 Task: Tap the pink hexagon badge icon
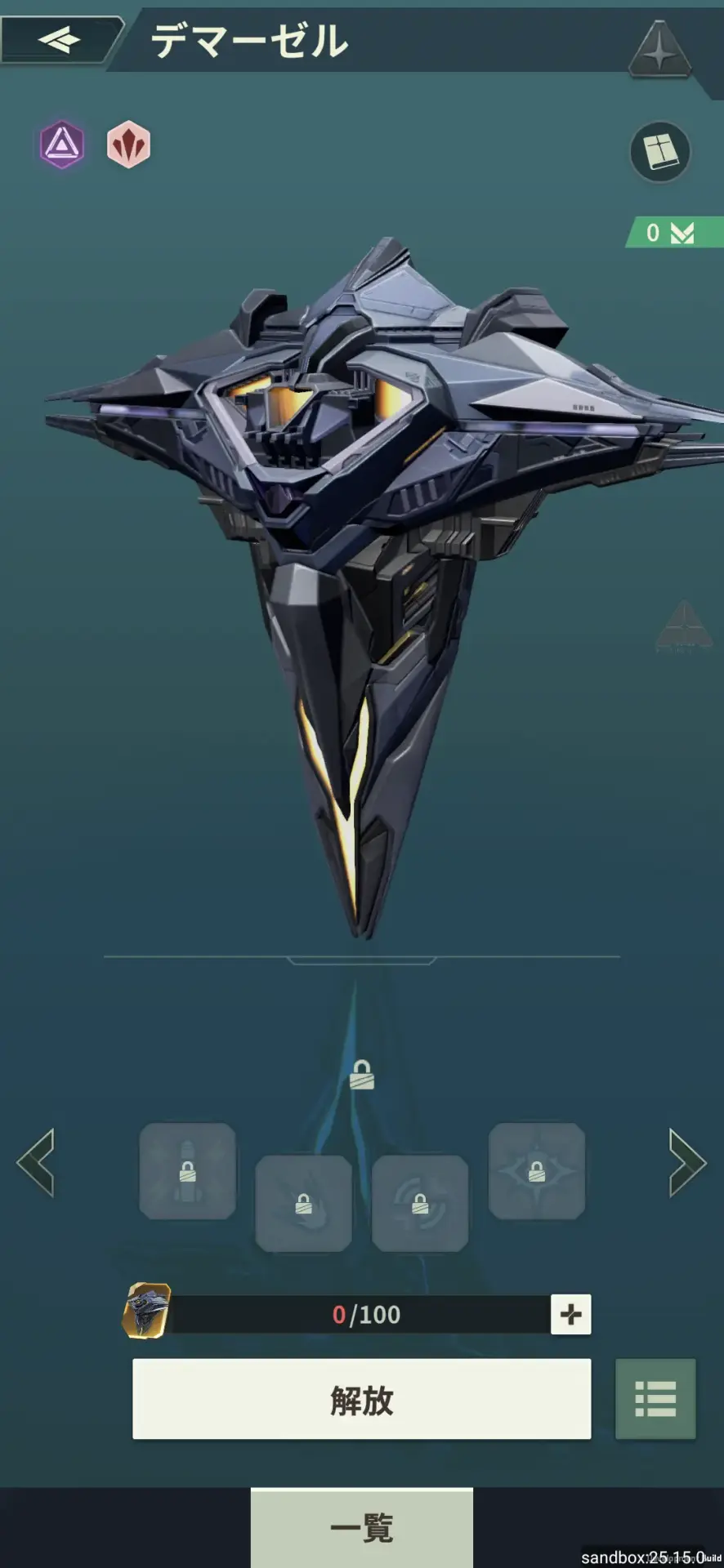(x=129, y=145)
